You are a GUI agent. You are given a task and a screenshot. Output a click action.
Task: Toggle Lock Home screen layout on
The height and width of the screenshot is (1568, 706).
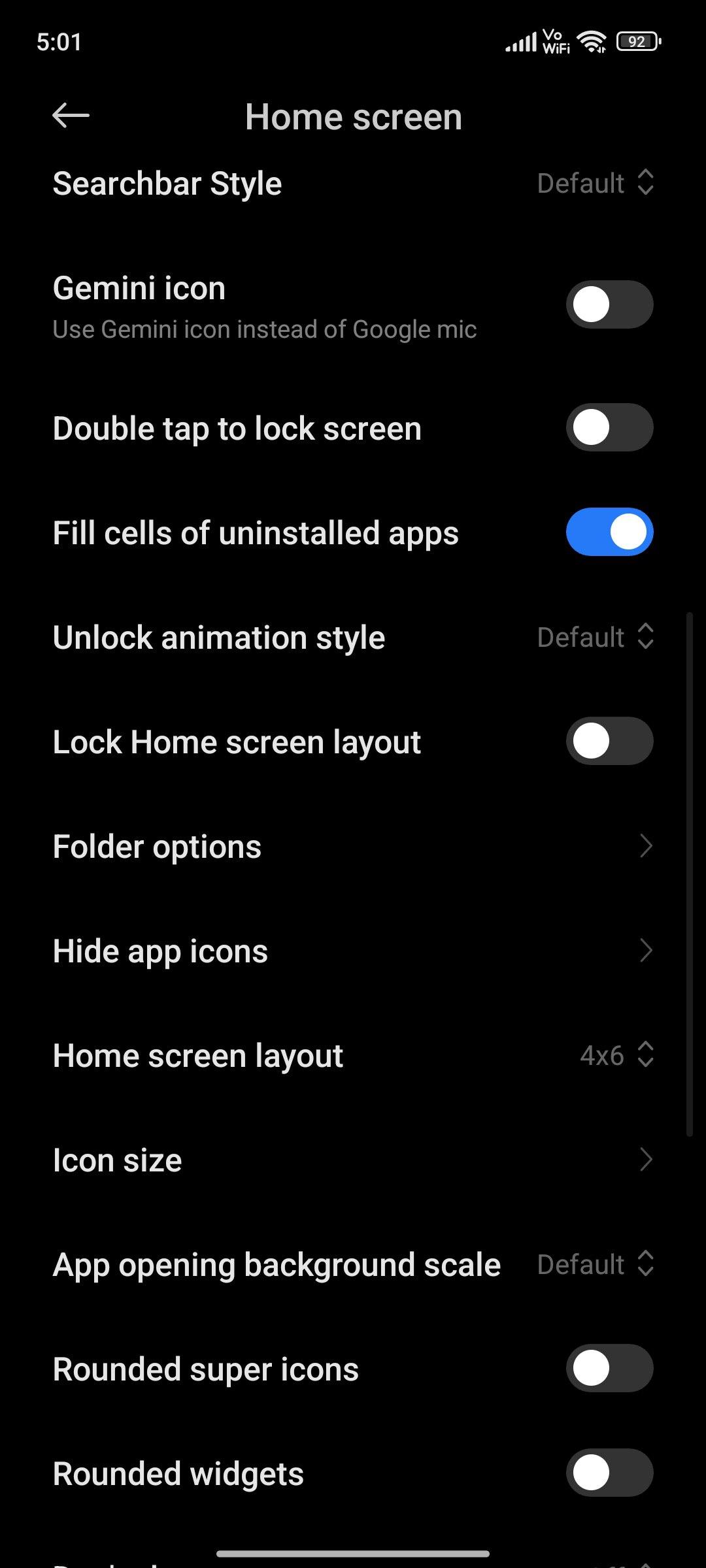[609, 741]
